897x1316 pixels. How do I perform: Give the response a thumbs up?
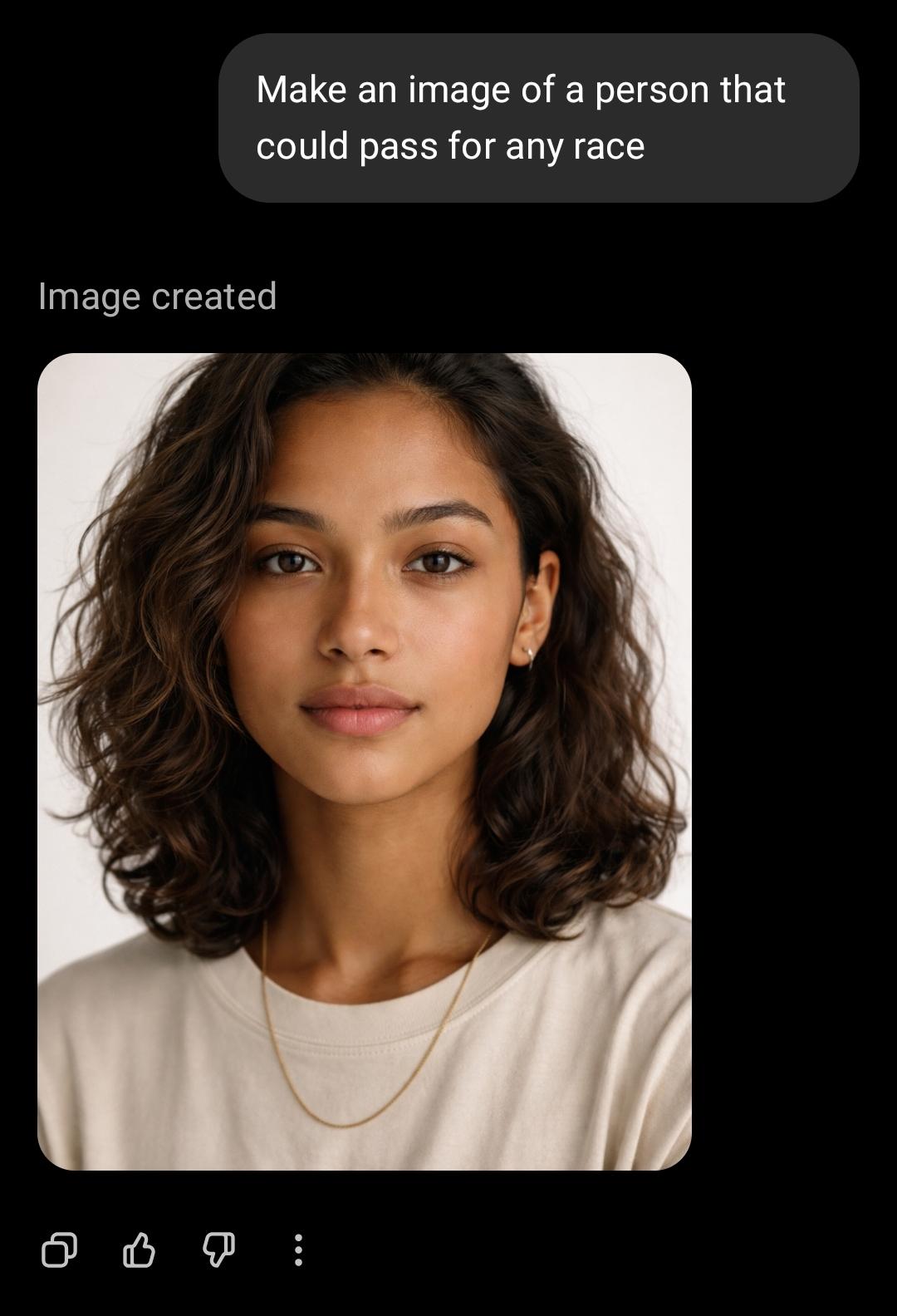point(139,1250)
